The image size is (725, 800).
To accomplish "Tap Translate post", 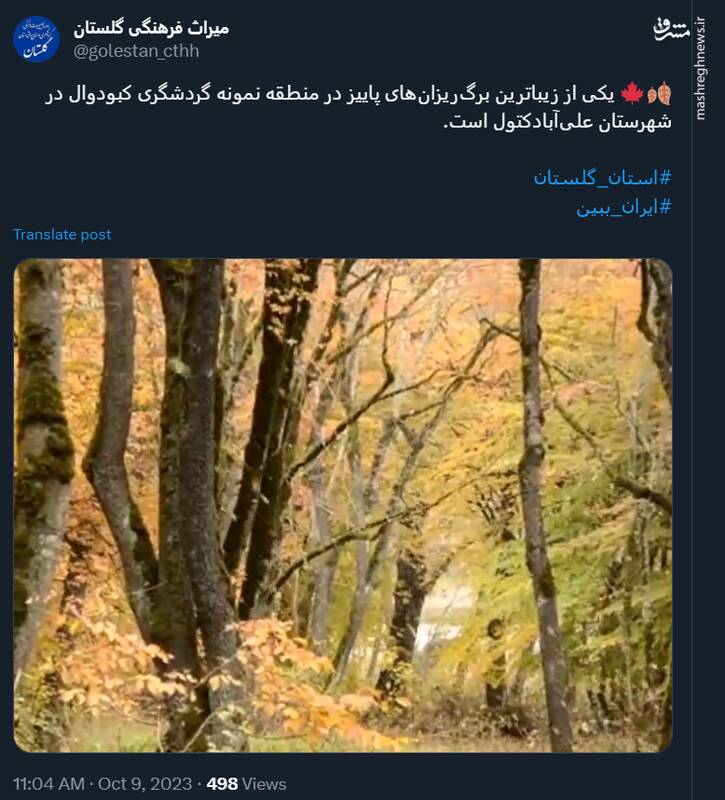I will pyautogui.click(x=62, y=234).
